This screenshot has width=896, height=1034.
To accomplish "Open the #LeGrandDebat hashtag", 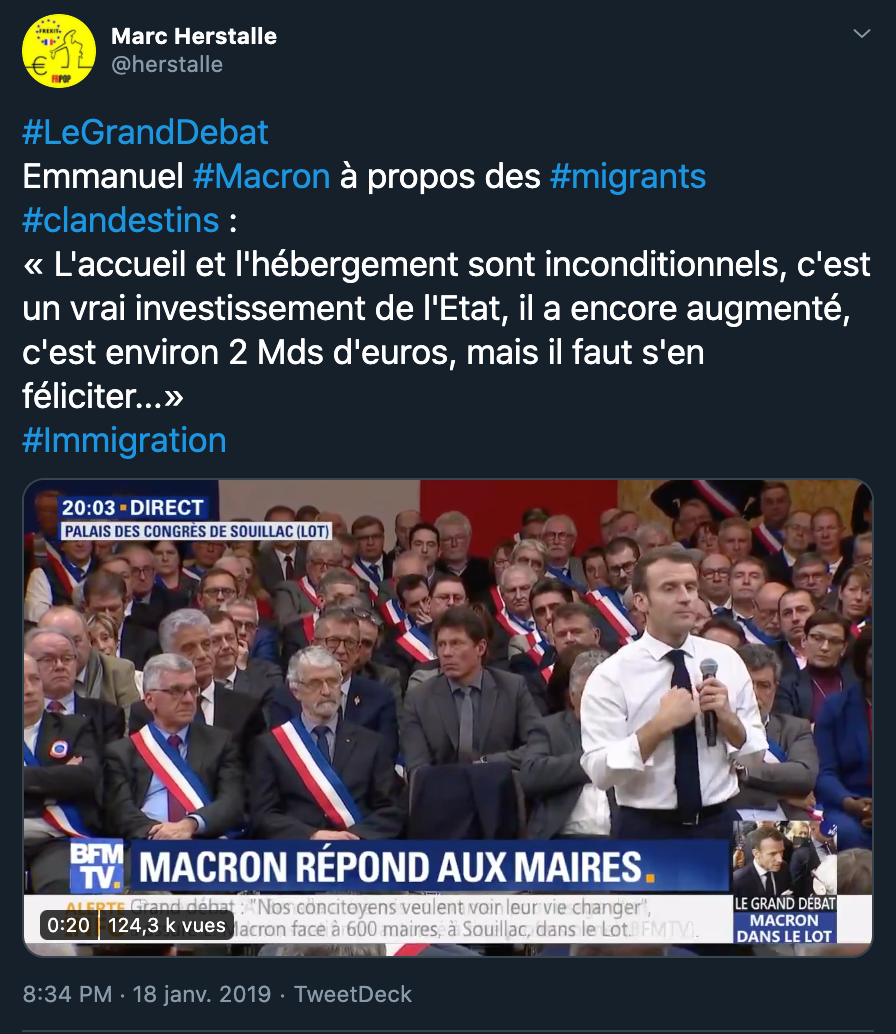I will pos(145,132).
